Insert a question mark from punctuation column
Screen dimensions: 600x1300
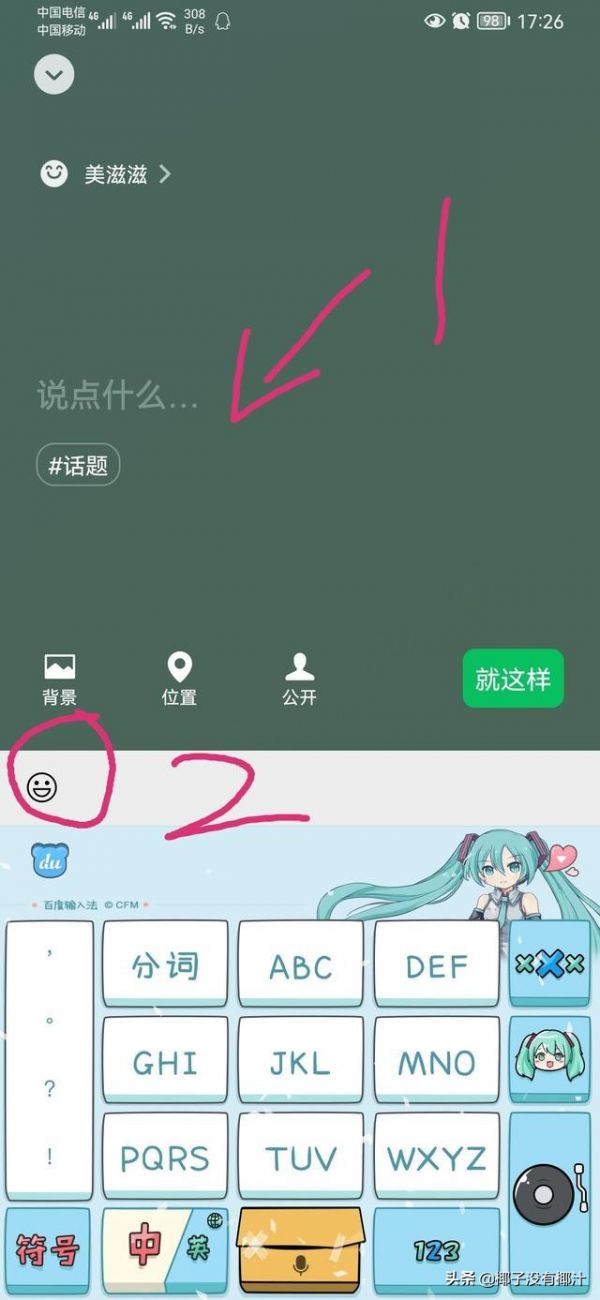(x=49, y=1090)
